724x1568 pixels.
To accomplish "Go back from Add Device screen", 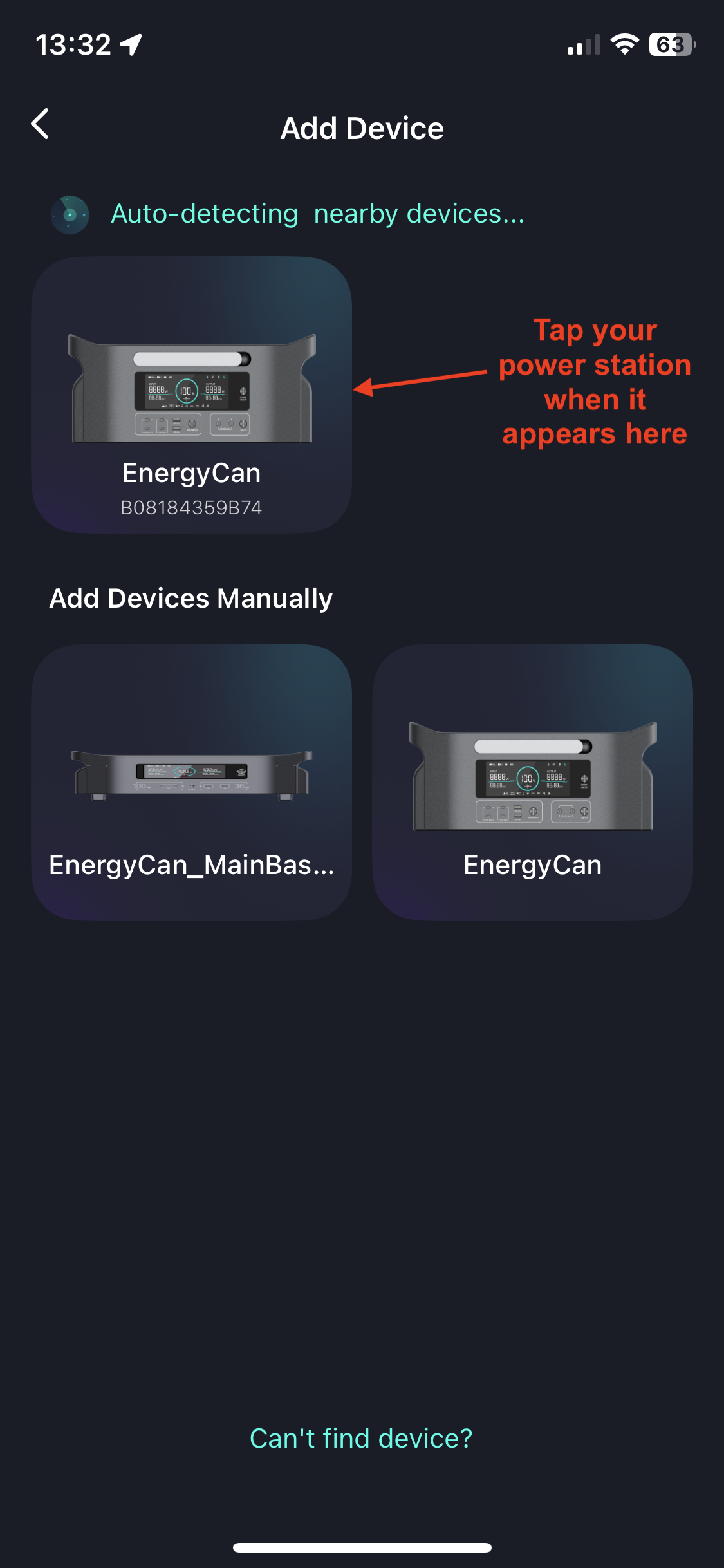I will pos(41,124).
